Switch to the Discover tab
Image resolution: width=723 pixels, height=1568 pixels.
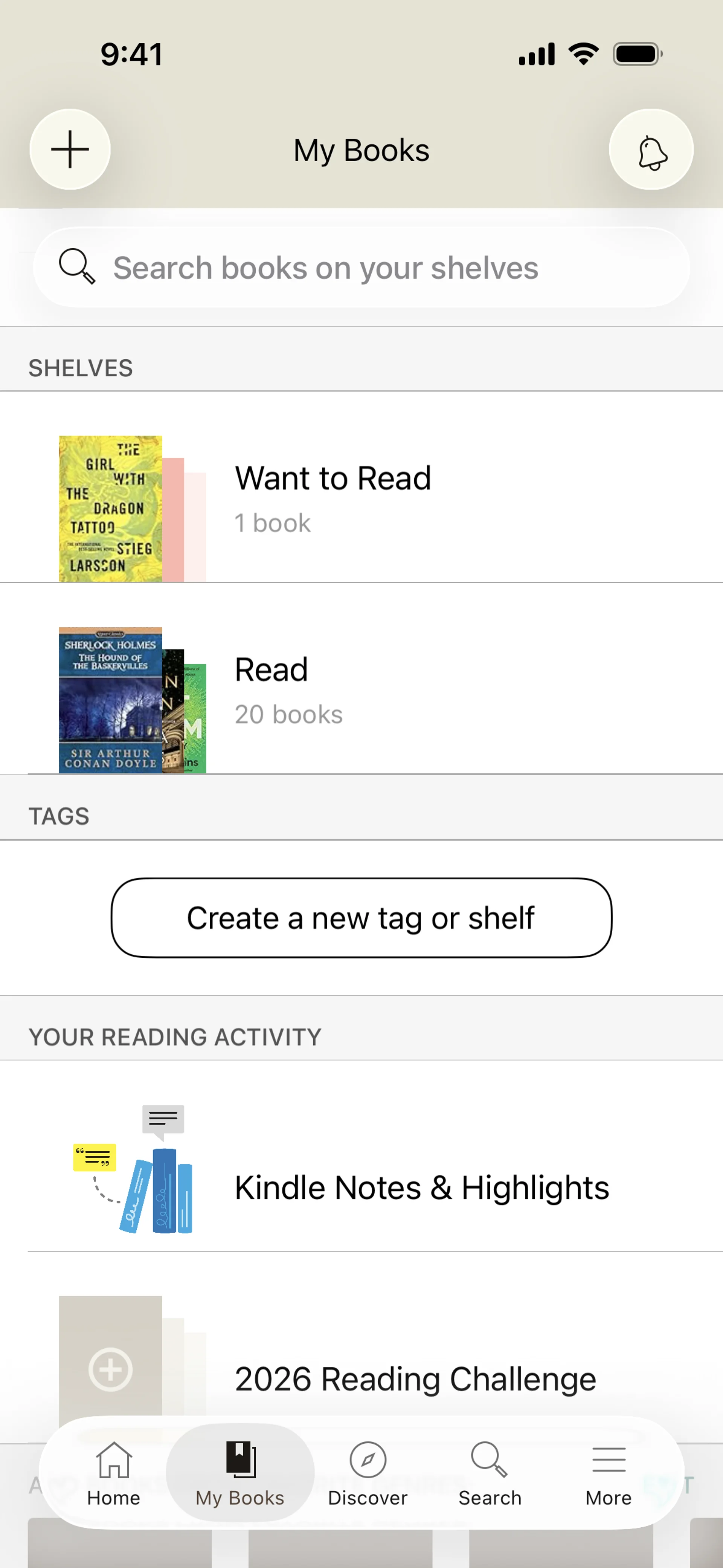tap(368, 1474)
